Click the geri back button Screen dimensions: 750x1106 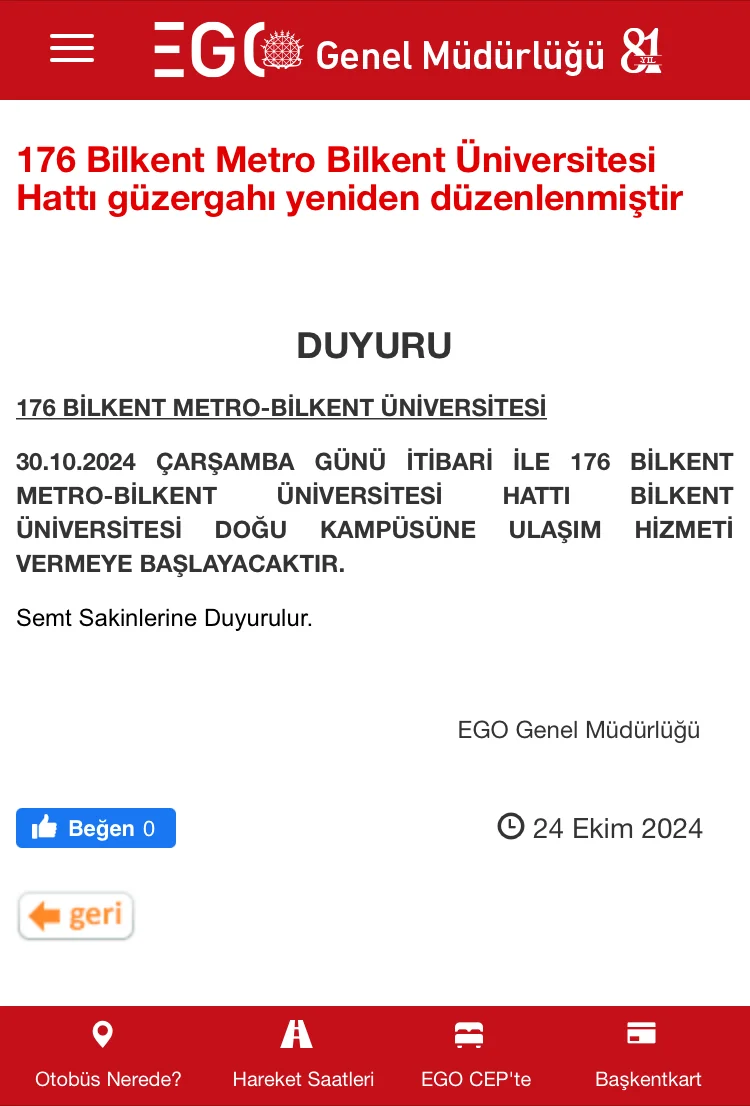point(76,915)
